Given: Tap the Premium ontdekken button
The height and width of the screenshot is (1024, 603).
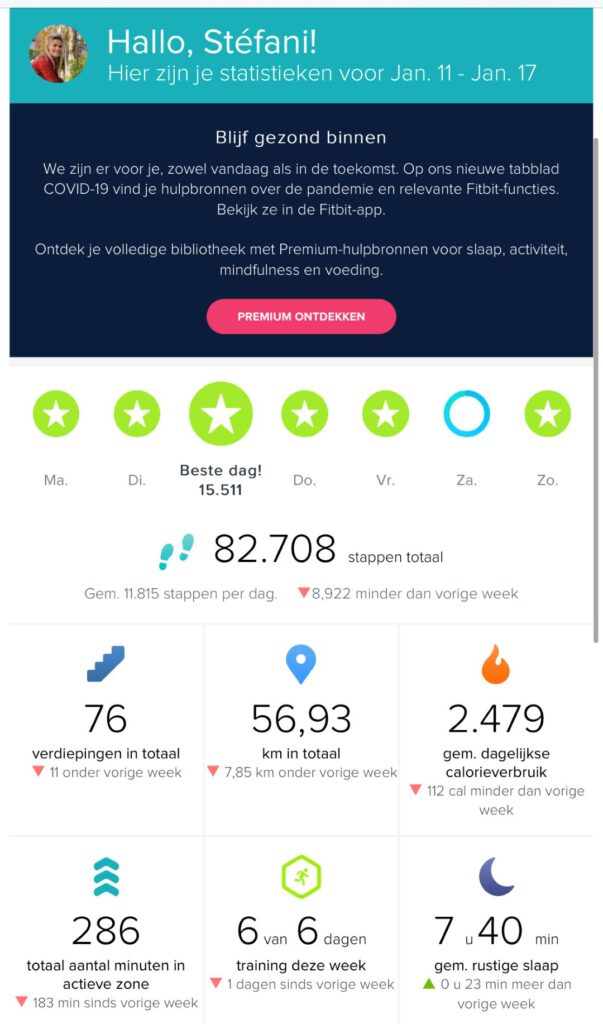Looking at the screenshot, I should [x=301, y=317].
